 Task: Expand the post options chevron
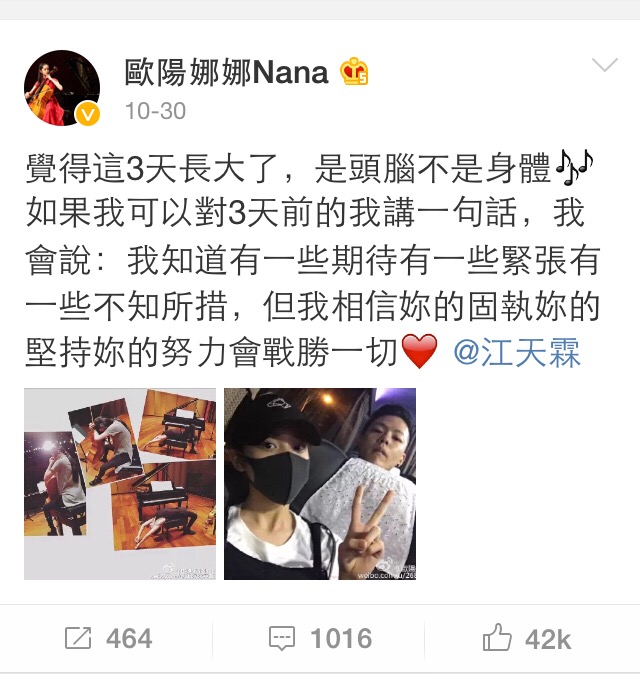tap(605, 68)
